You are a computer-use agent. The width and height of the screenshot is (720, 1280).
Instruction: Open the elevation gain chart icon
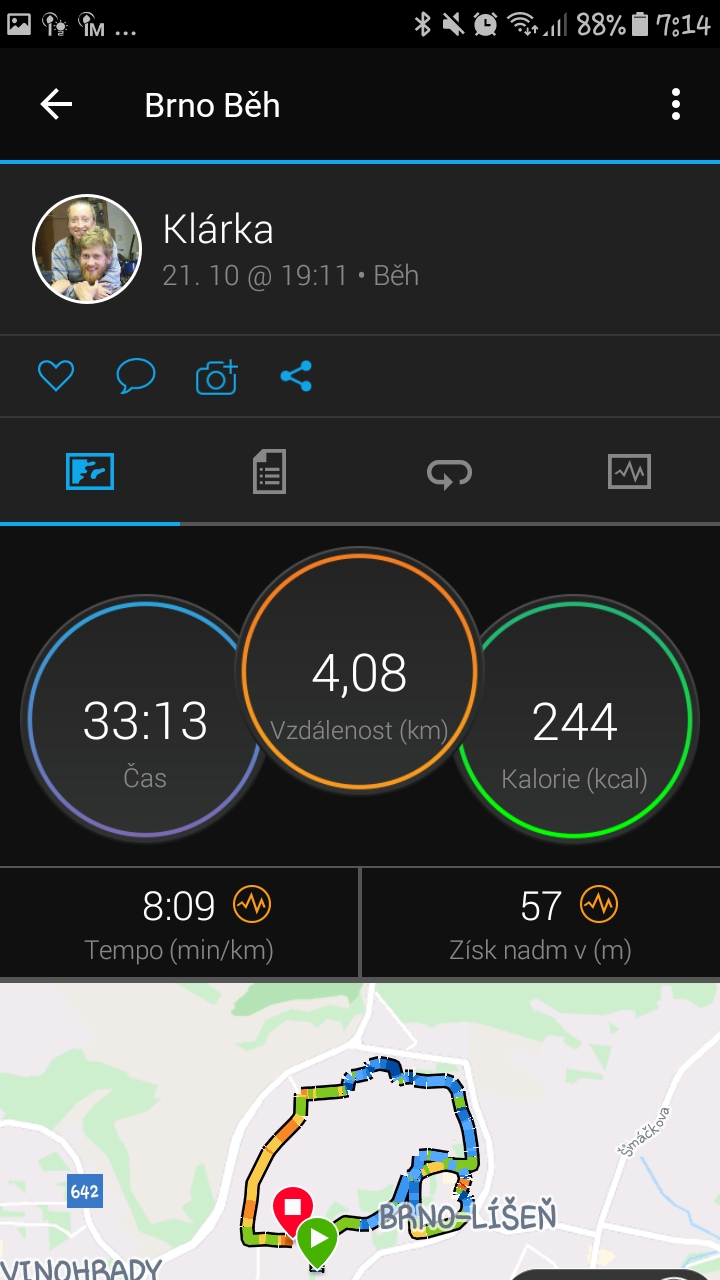599,905
